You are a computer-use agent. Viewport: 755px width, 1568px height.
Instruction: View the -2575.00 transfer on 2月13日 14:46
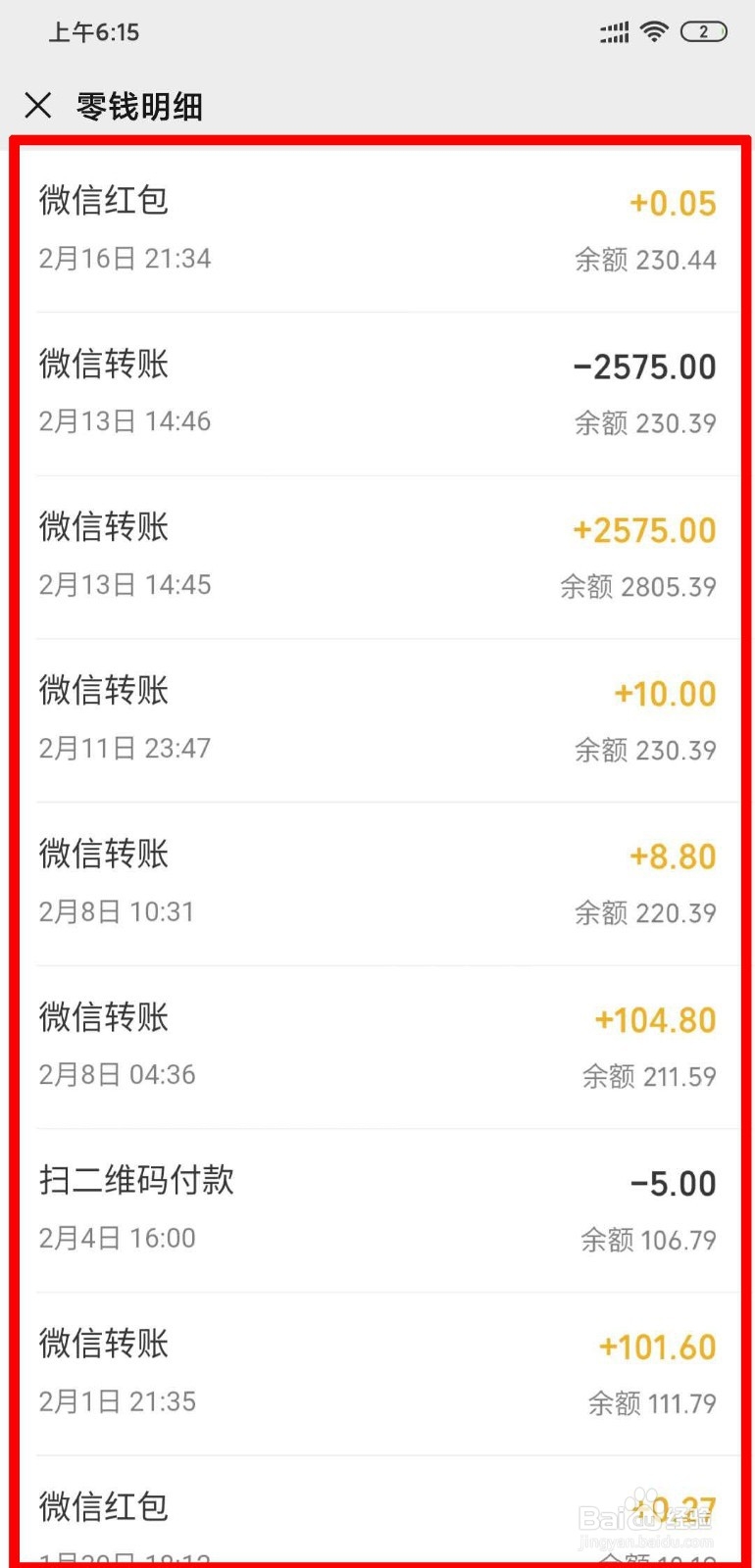click(x=377, y=393)
